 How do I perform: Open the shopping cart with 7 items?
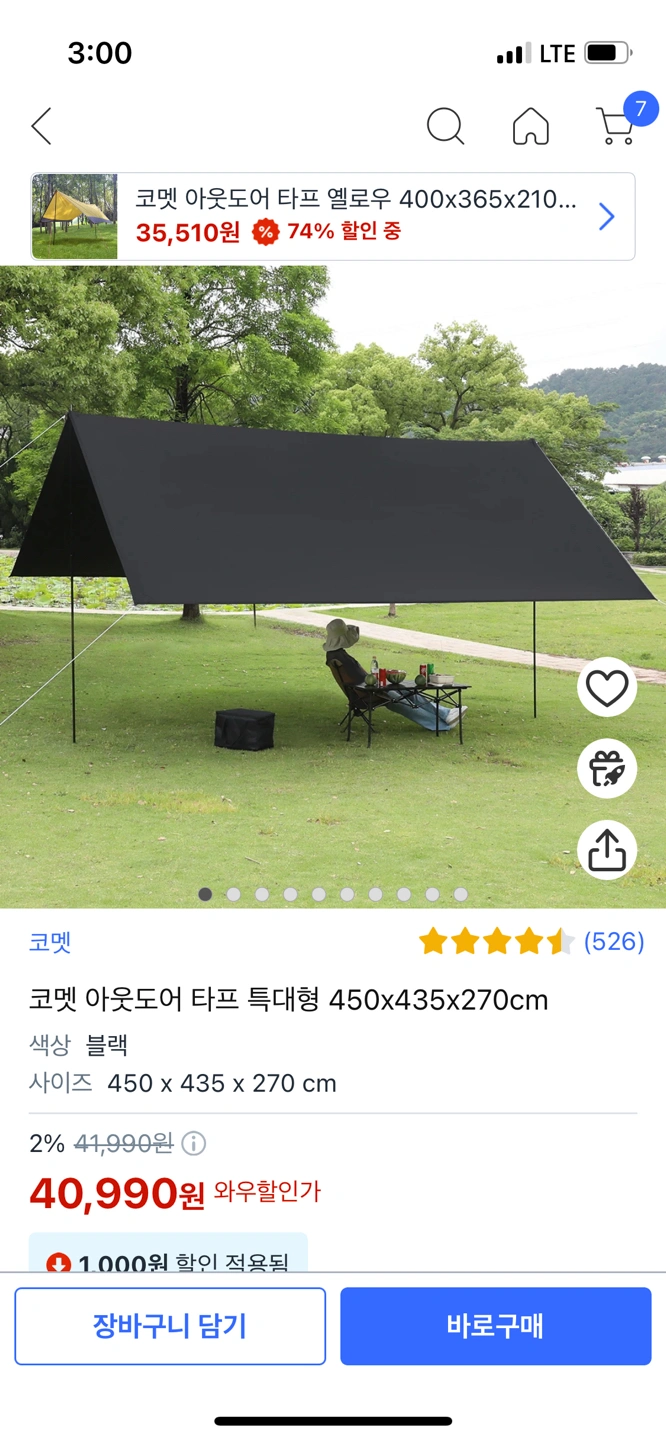click(616, 125)
